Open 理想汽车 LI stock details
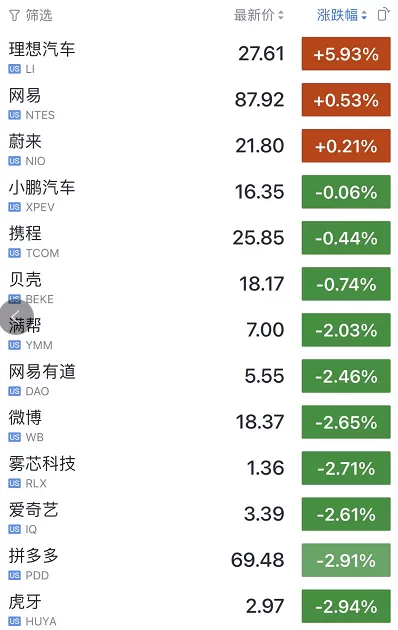The image size is (398, 630). (x=199, y=54)
